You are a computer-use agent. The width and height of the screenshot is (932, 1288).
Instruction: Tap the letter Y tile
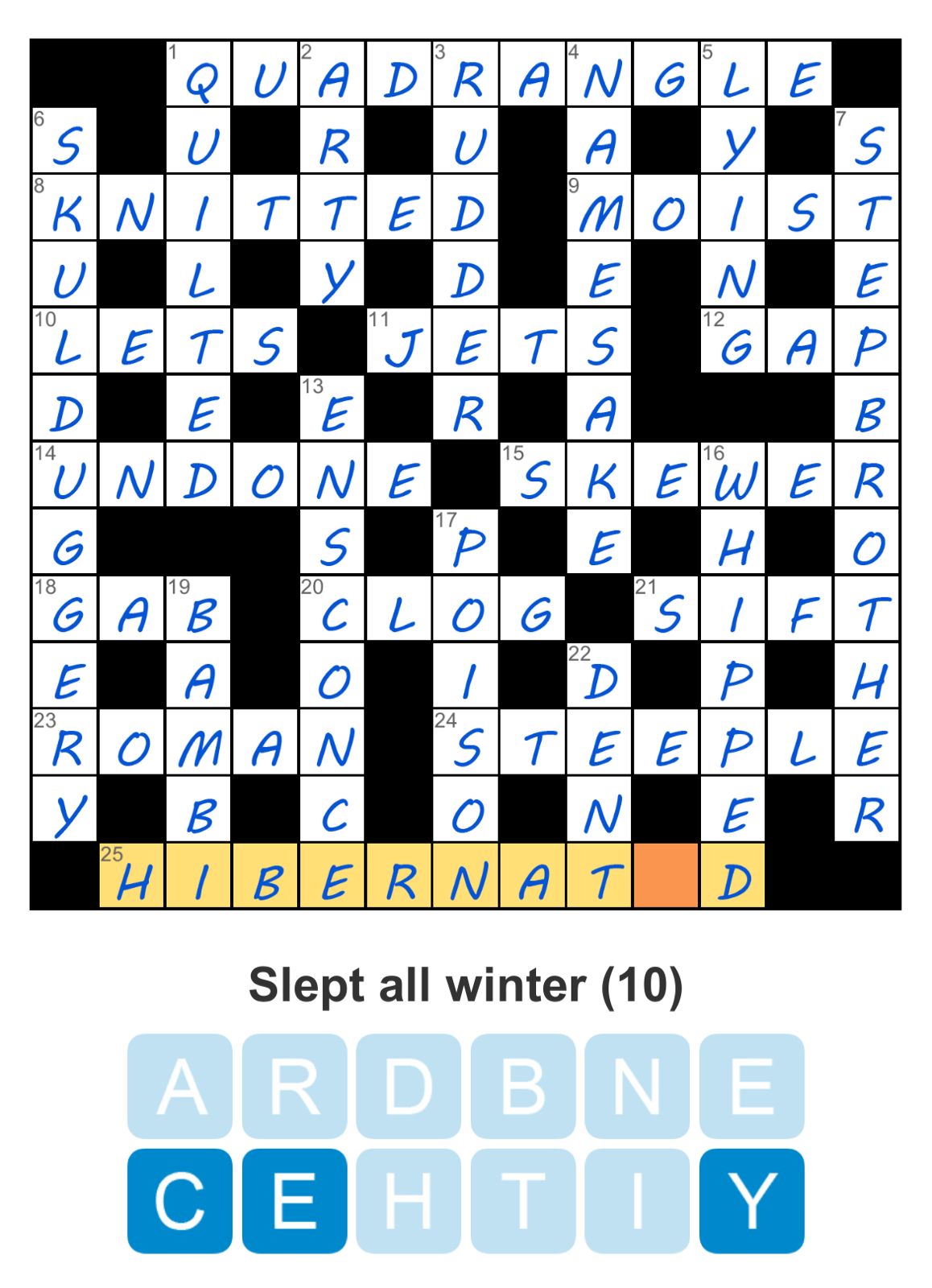pos(751,1200)
